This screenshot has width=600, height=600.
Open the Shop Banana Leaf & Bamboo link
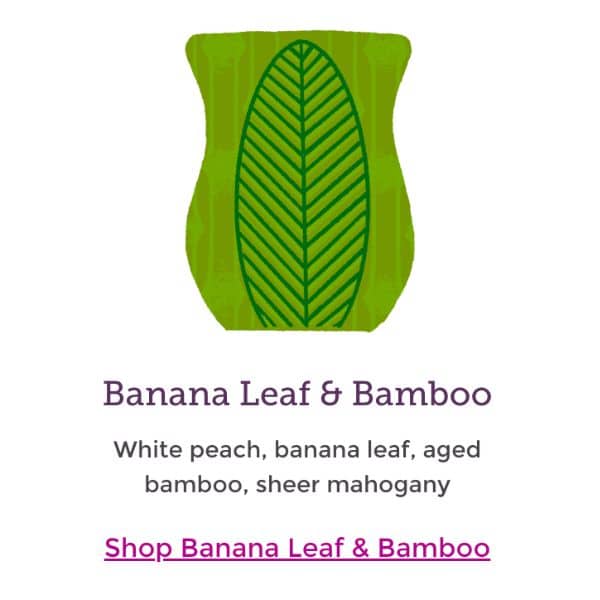pos(297,548)
